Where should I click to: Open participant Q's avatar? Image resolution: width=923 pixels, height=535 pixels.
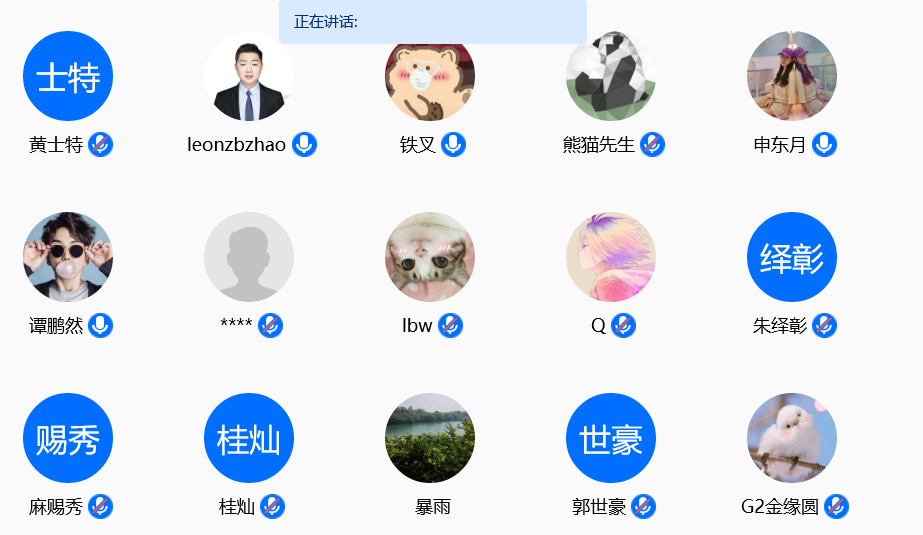(611, 257)
